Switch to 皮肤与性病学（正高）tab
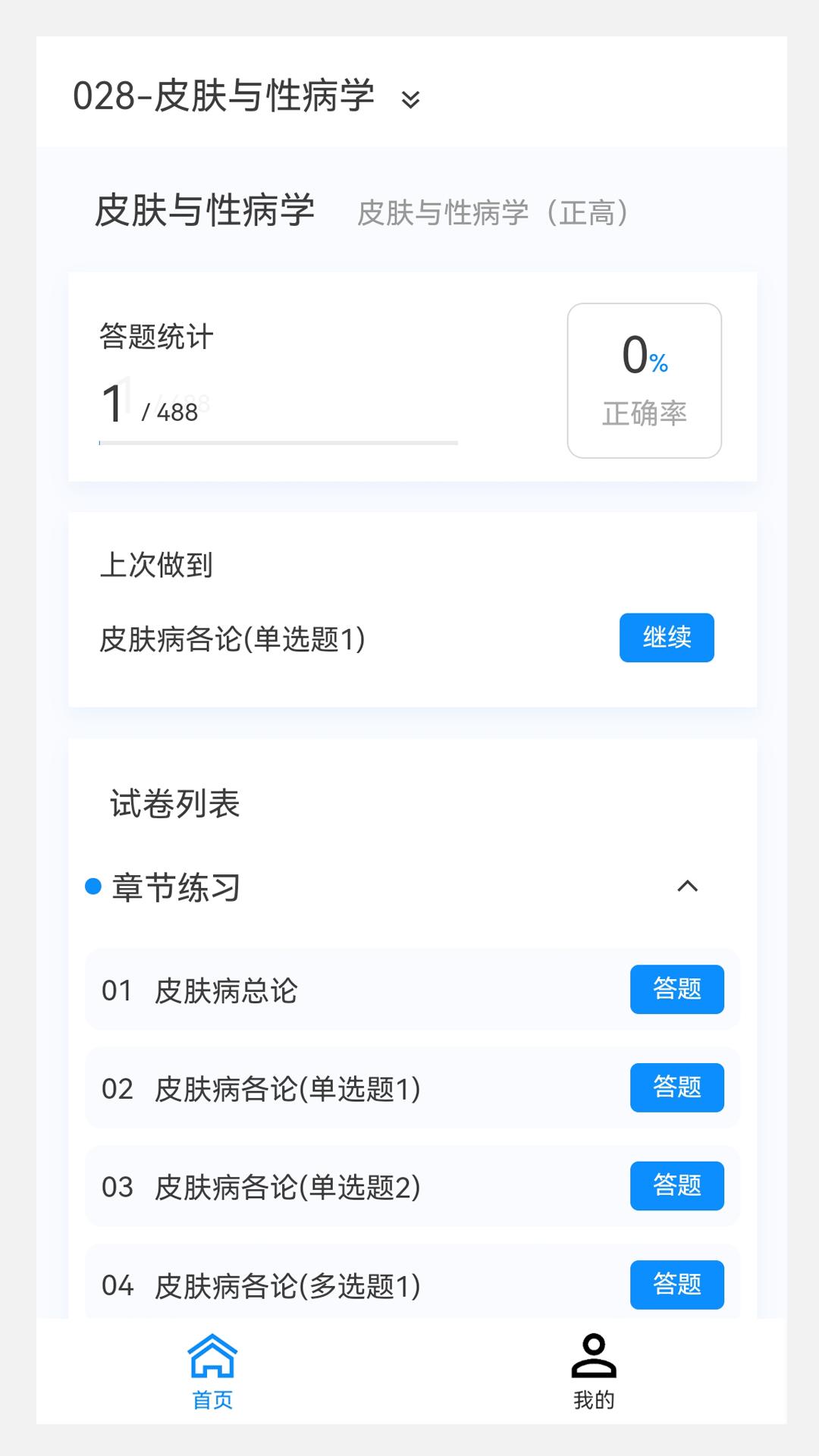Viewport: 819px width, 1456px height. point(493,214)
